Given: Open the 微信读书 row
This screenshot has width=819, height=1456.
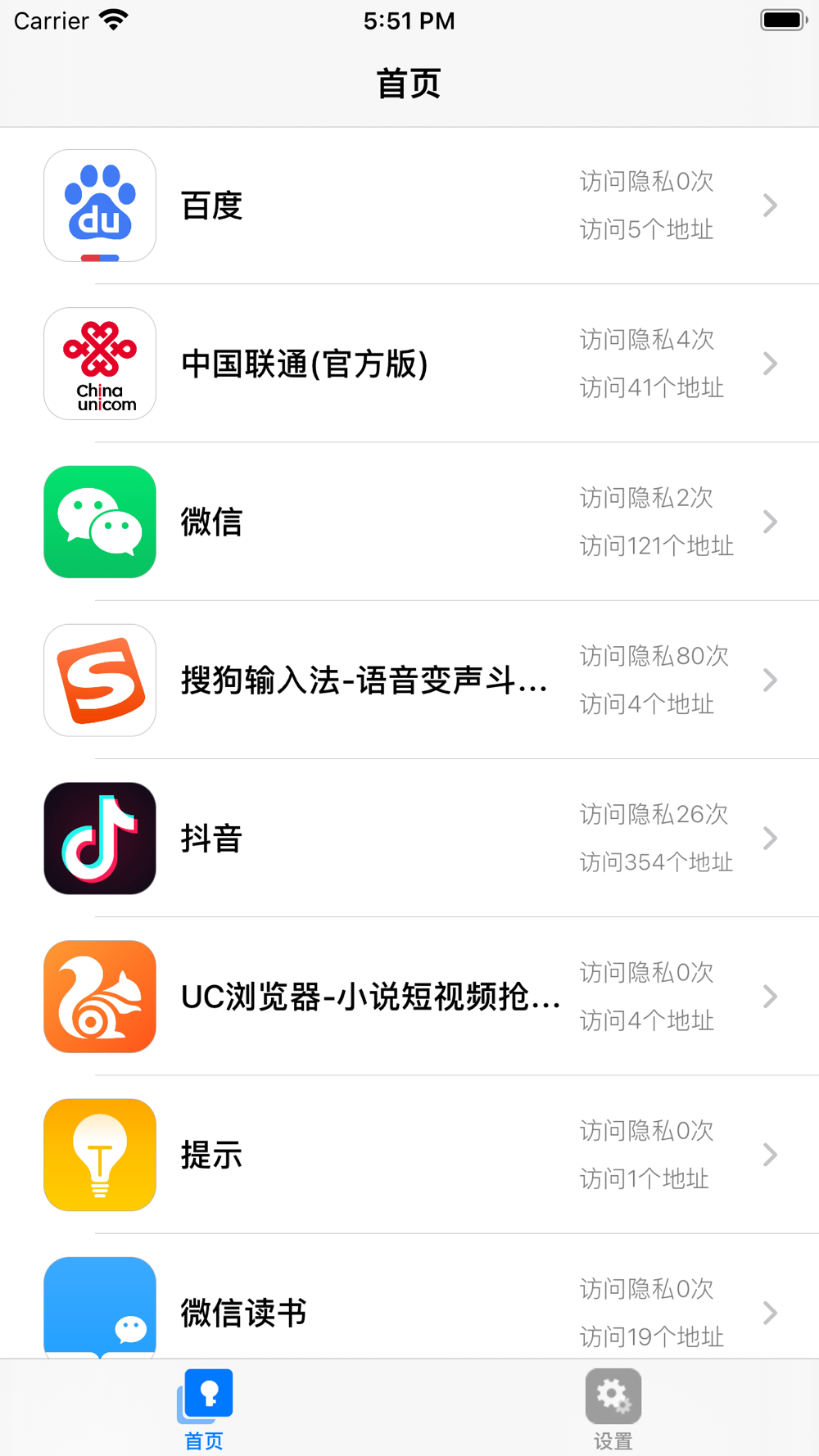Looking at the screenshot, I should (x=409, y=1297).
